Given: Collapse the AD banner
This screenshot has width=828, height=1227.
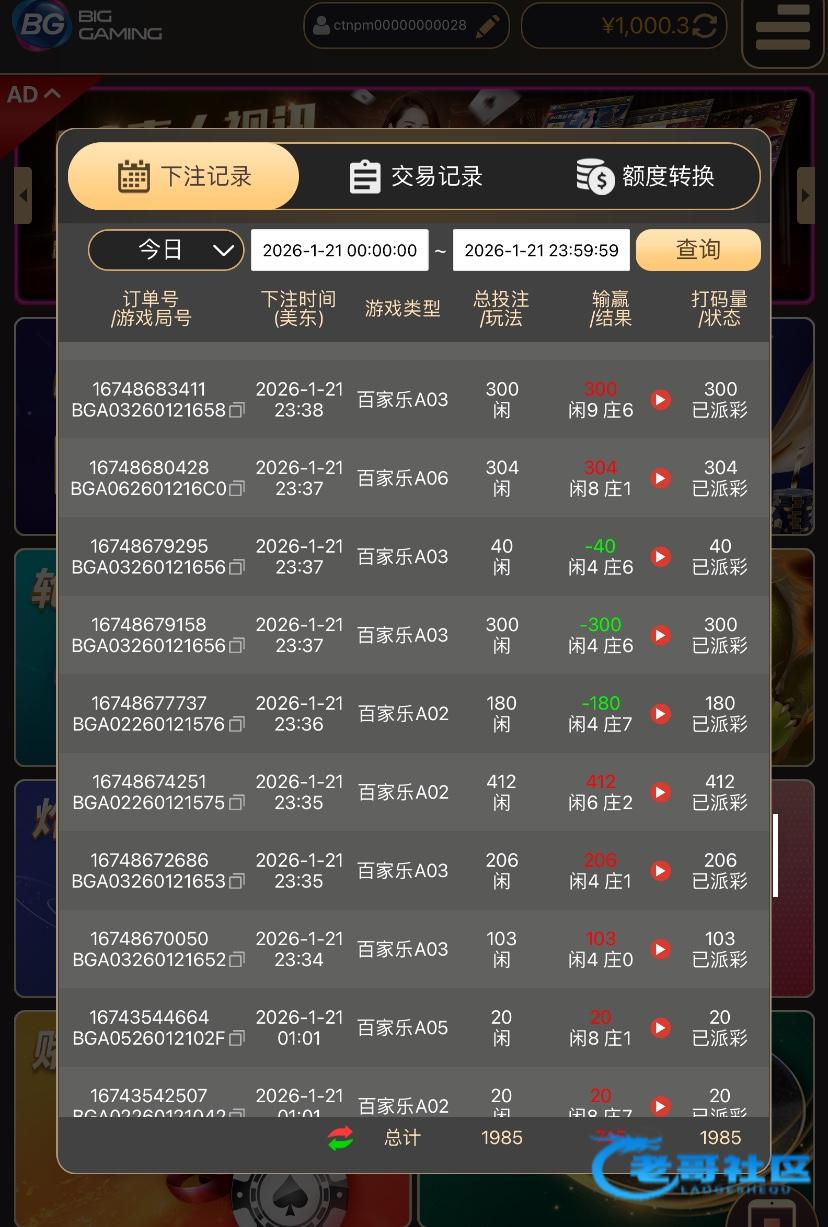Looking at the screenshot, I should coord(35,95).
